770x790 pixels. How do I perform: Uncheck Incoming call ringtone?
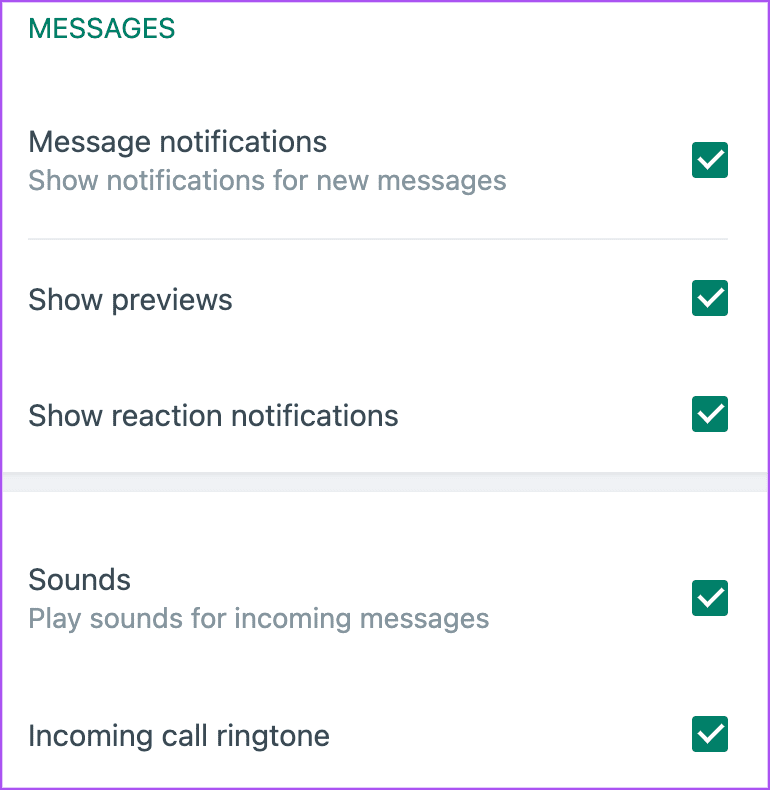(709, 735)
